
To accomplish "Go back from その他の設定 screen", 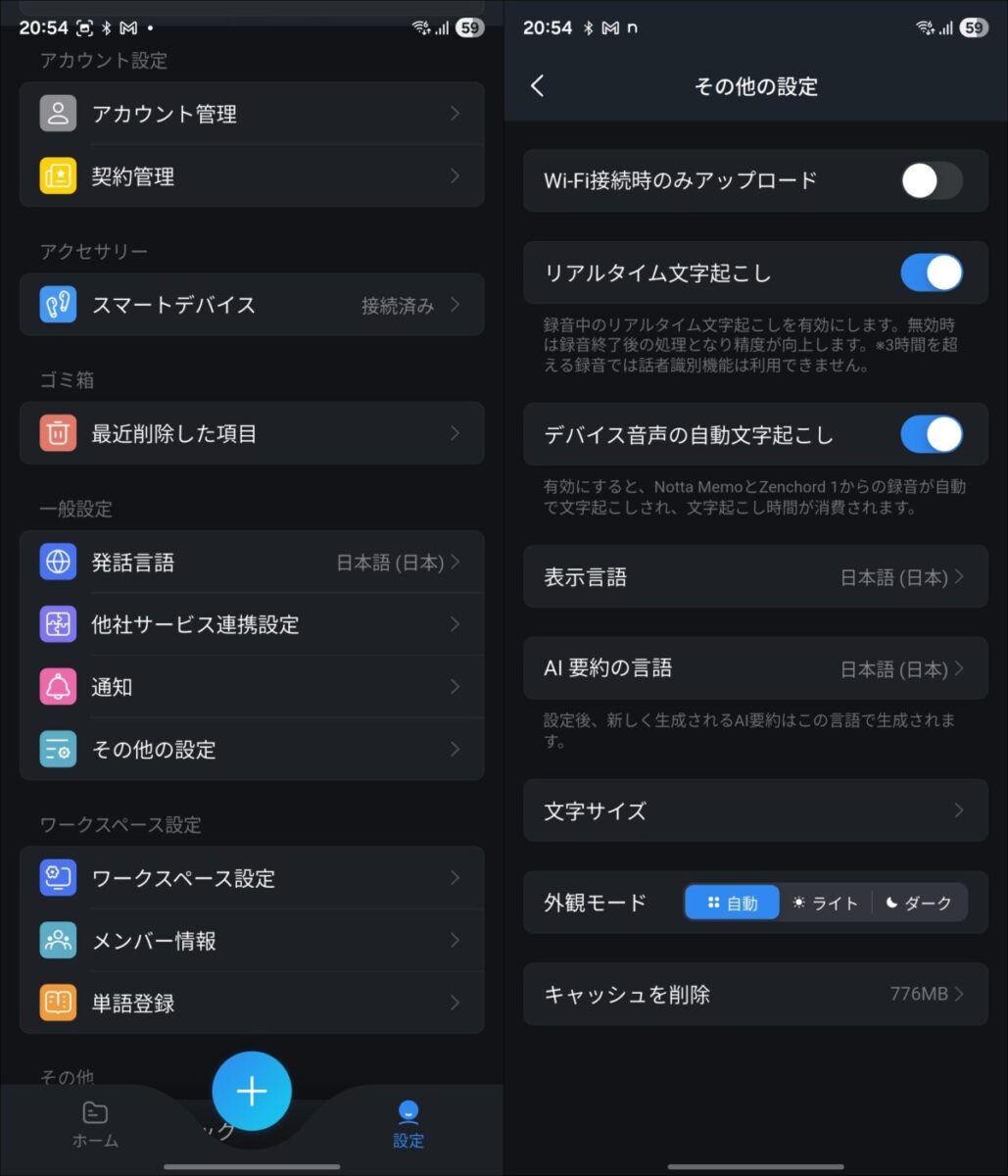I will click(x=537, y=86).
